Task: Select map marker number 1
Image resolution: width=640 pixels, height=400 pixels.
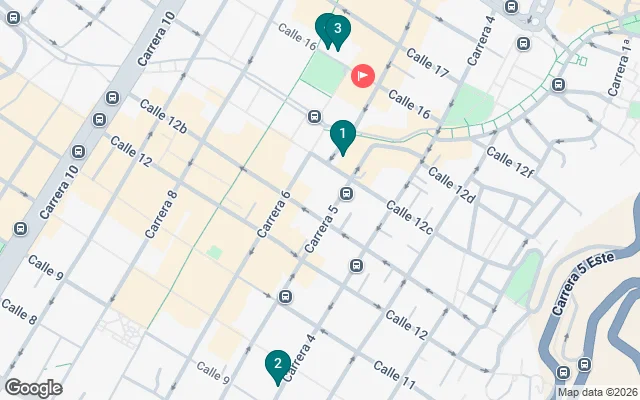Action: (342, 134)
